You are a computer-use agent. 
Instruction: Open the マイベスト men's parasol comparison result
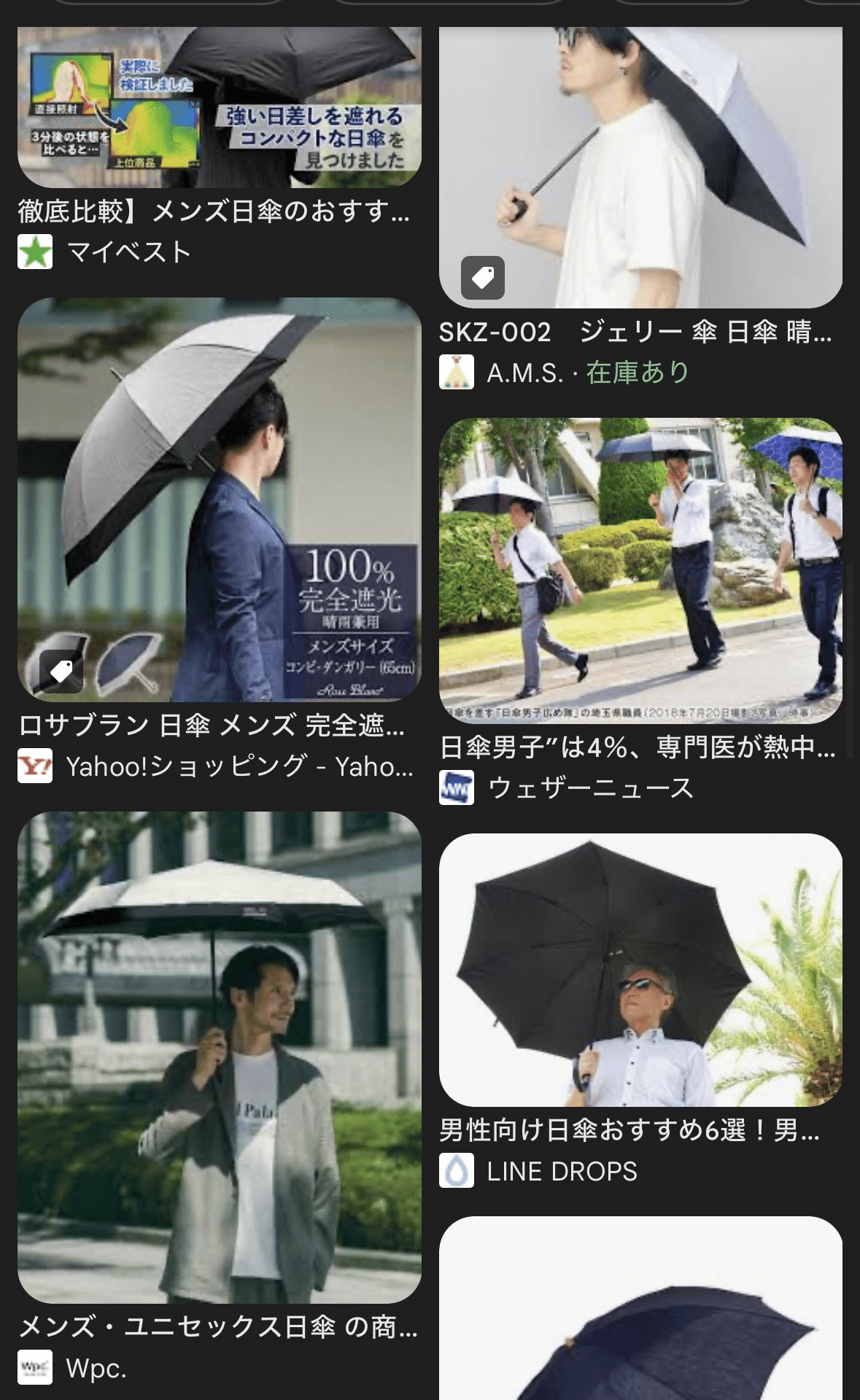[219, 108]
